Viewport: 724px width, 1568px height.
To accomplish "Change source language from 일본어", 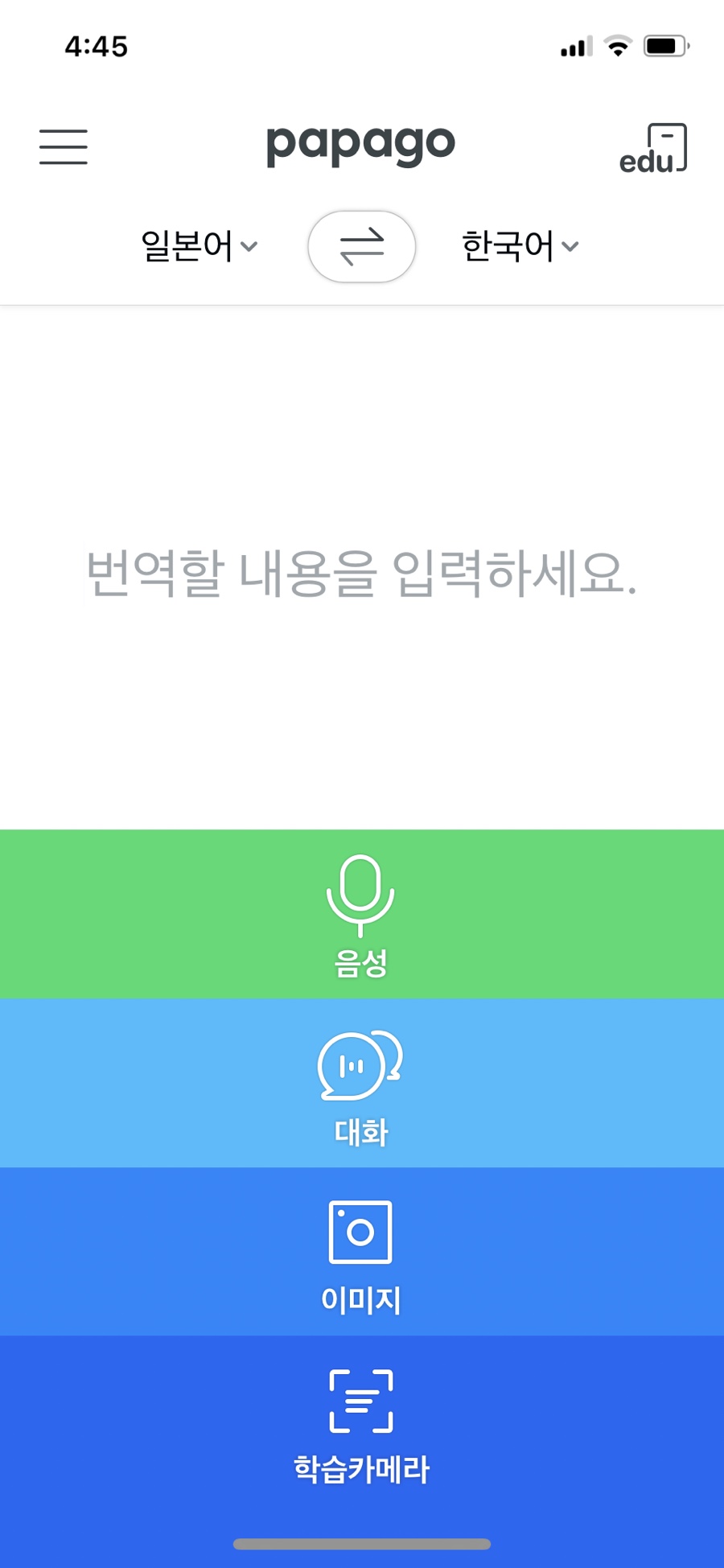I will [199, 246].
